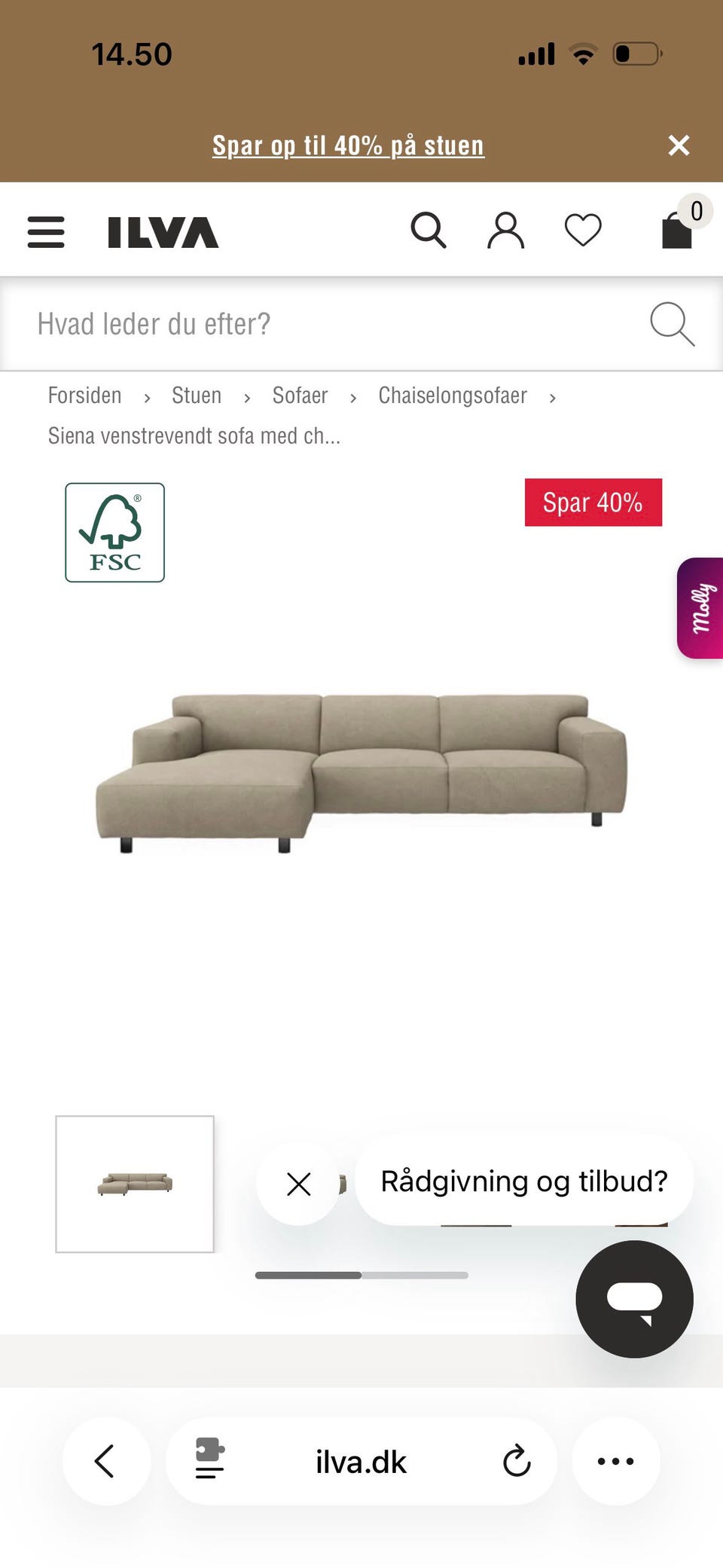
Task: Open the account profile icon
Action: pyautogui.click(x=505, y=230)
